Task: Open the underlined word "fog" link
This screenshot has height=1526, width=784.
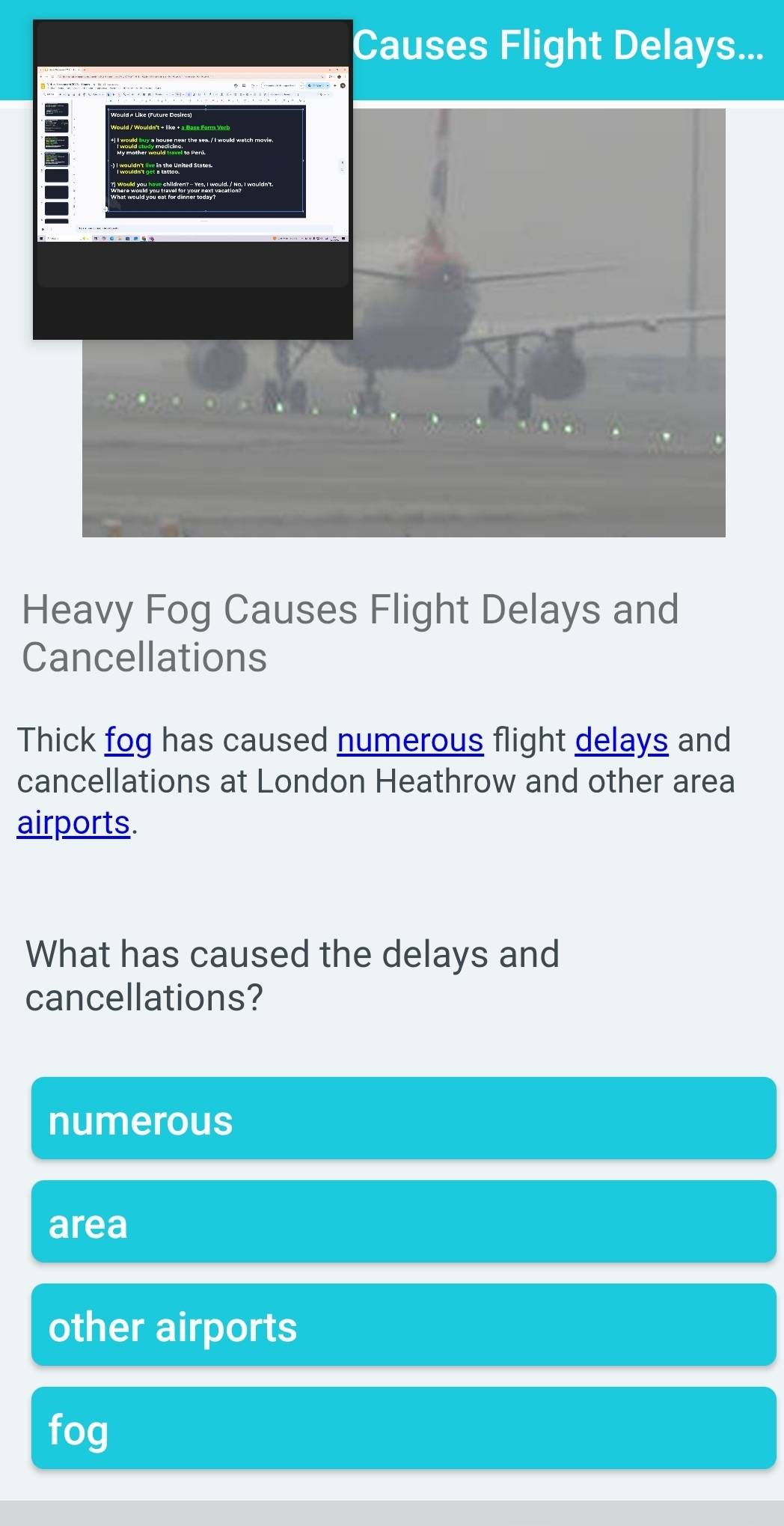Action: (128, 740)
